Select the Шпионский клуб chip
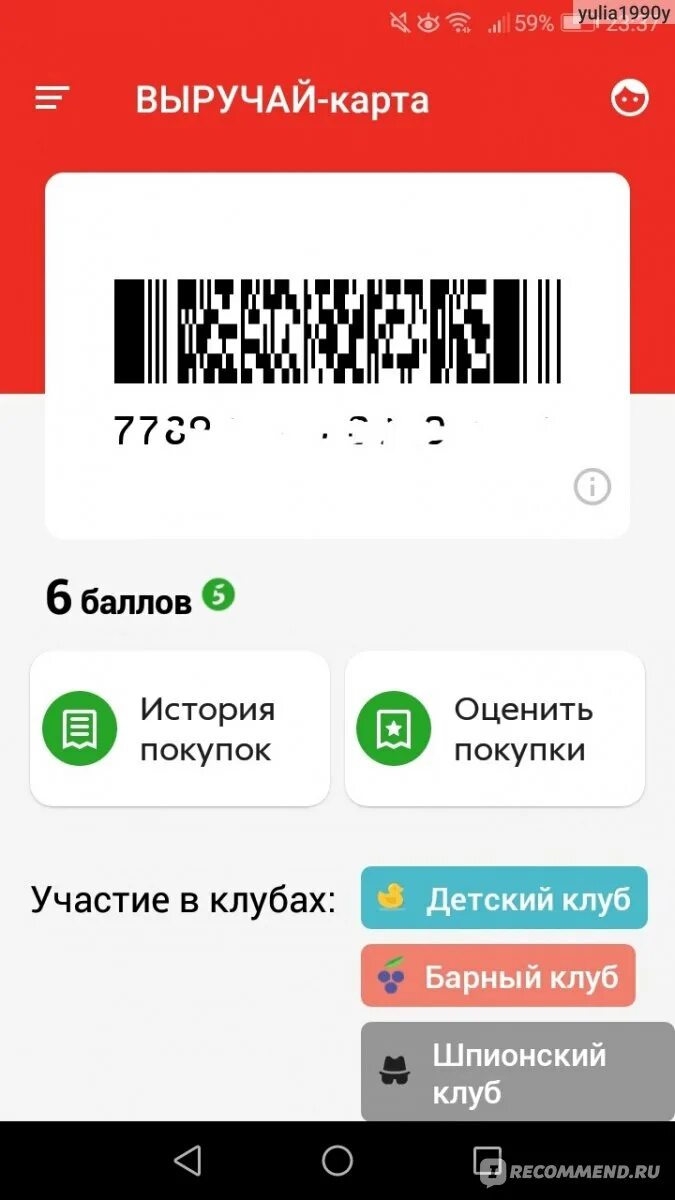 click(x=516, y=1072)
